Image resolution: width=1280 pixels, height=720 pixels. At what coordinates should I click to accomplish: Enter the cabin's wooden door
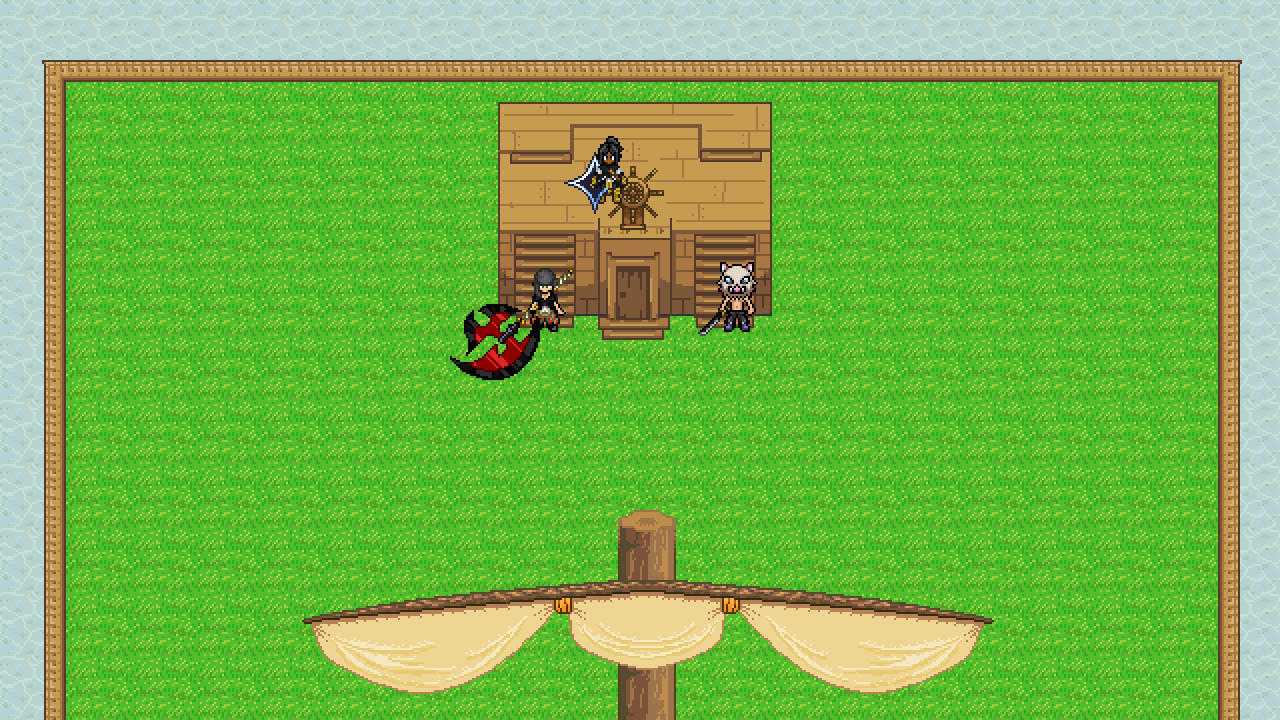coord(632,292)
